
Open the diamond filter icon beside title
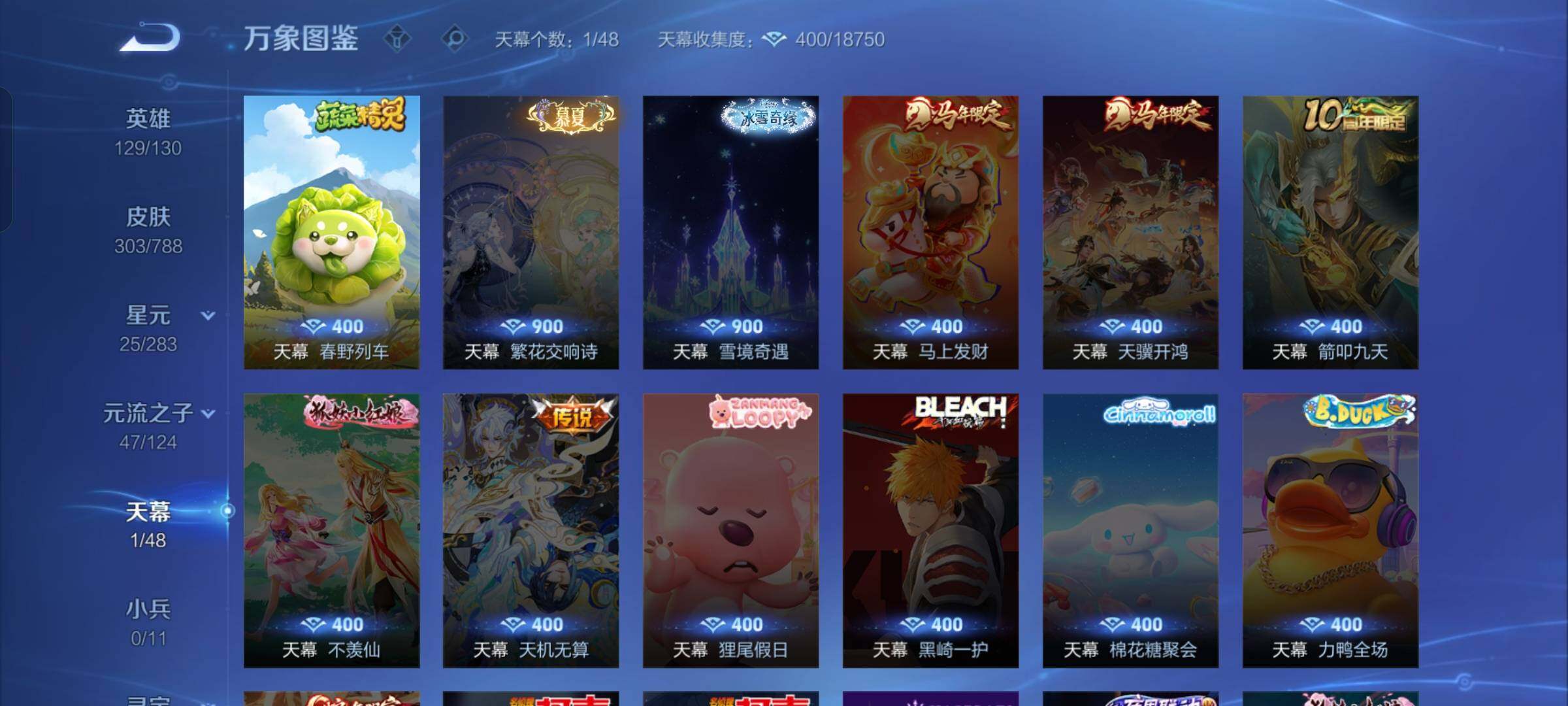click(397, 39)
